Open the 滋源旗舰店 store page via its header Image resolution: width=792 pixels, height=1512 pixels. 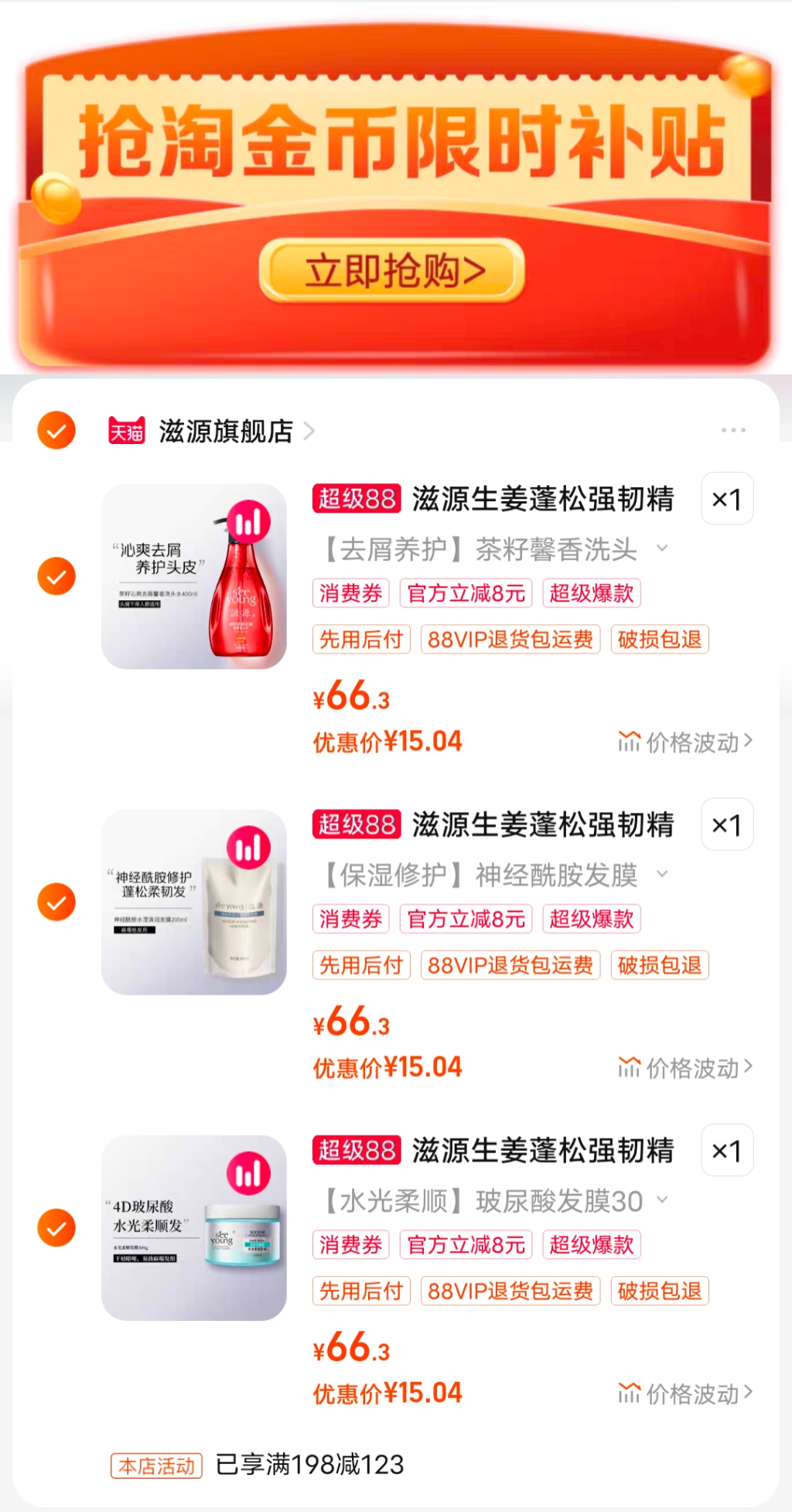[224, 431]
